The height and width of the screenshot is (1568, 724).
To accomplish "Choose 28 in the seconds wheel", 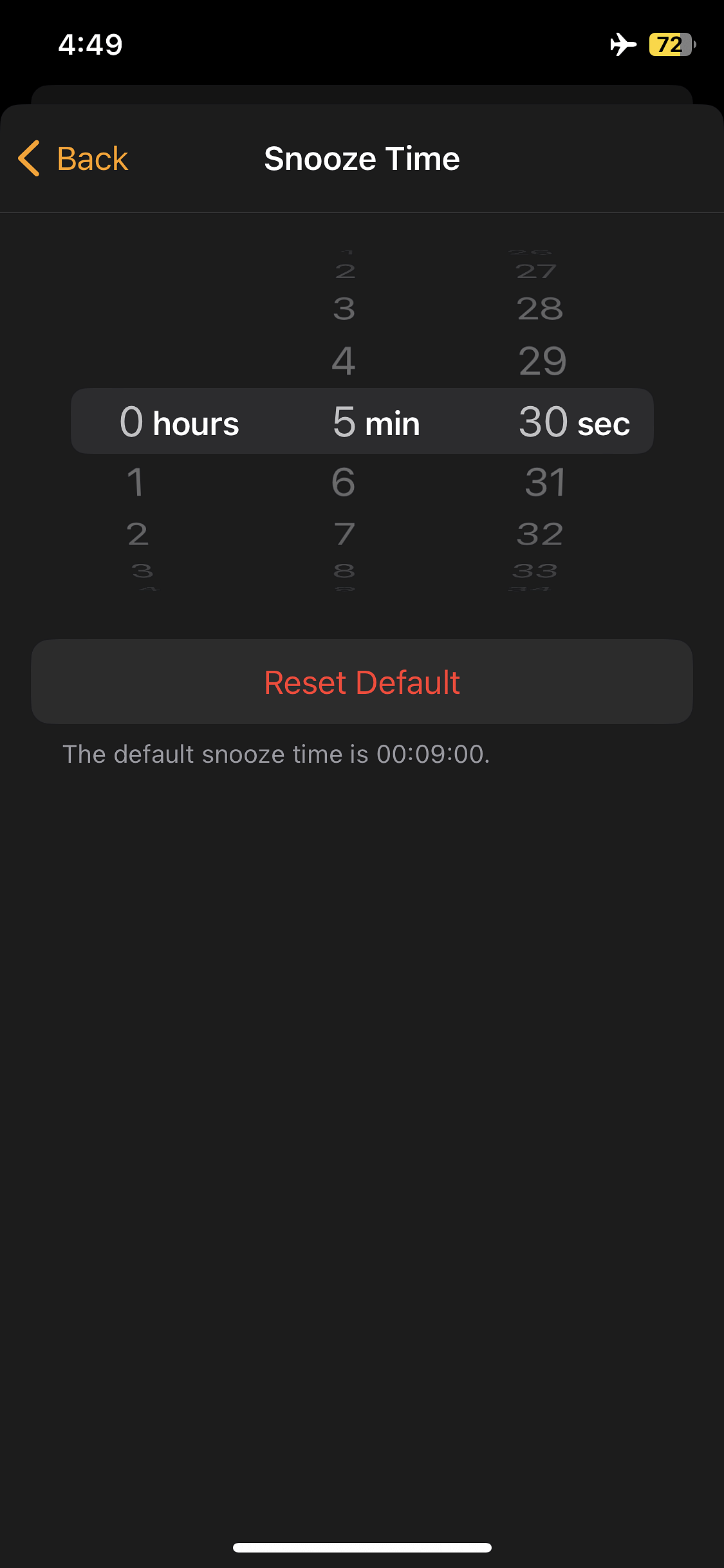I will (540, 309).
